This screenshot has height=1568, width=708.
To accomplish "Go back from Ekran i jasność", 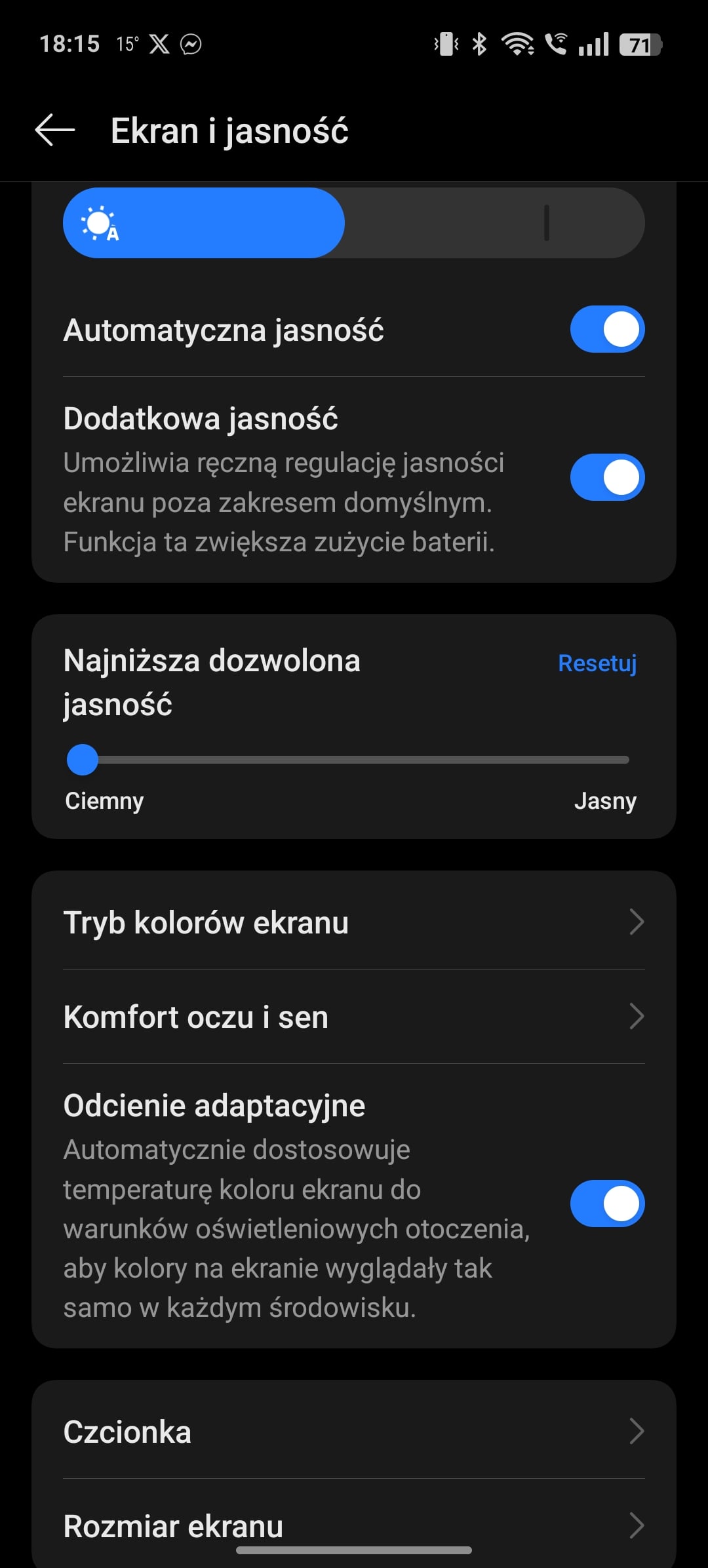I will (x=55, y=130).
